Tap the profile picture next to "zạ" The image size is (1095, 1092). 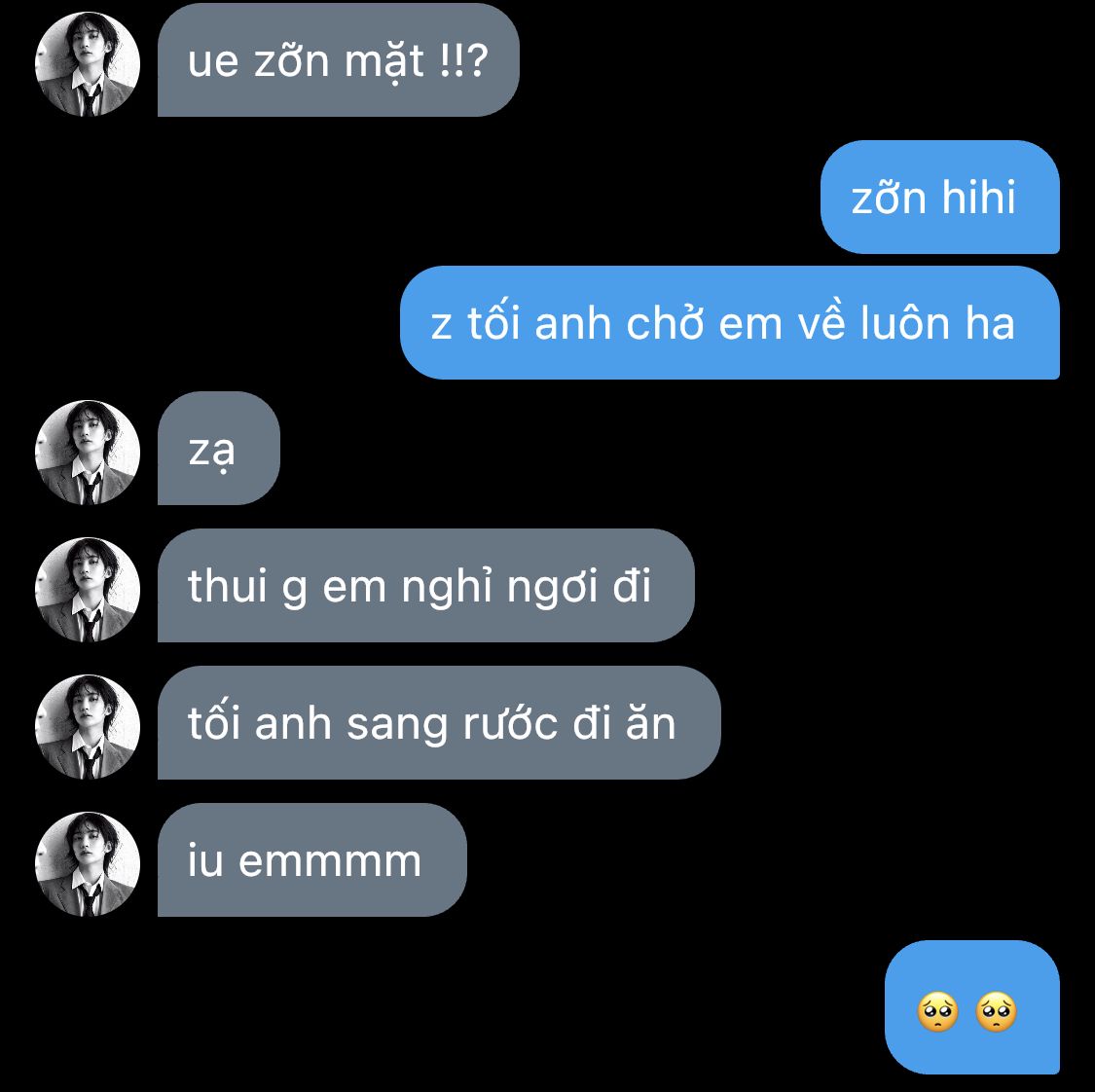[88, 453]
